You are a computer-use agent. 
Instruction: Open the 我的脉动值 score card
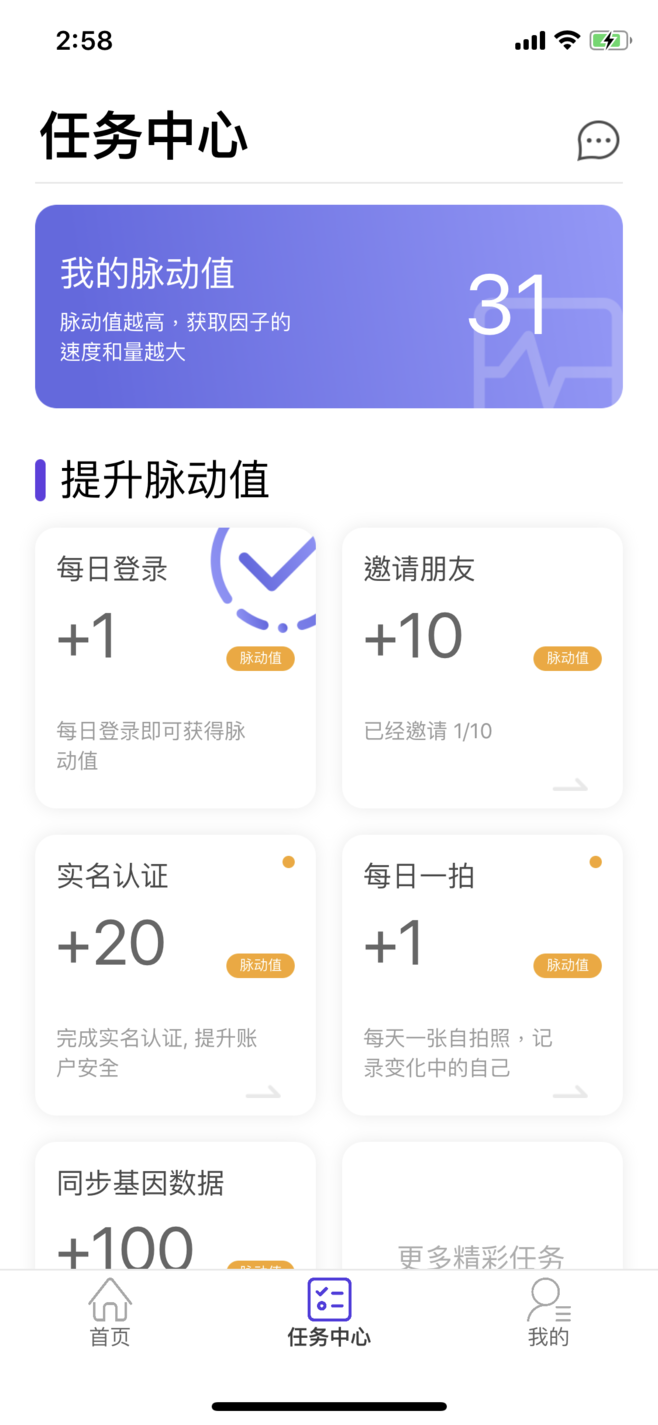329,306
